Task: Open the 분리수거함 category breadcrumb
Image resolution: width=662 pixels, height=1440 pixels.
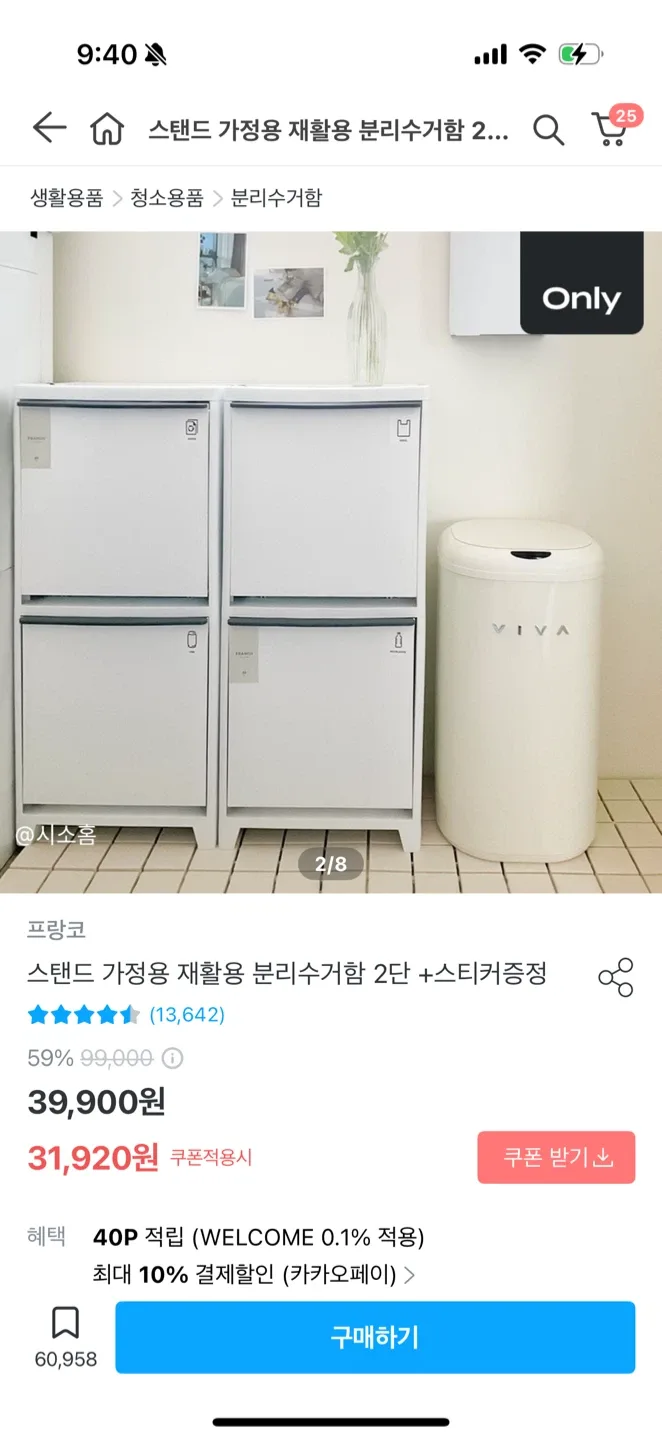Action: tap(276, 198)
